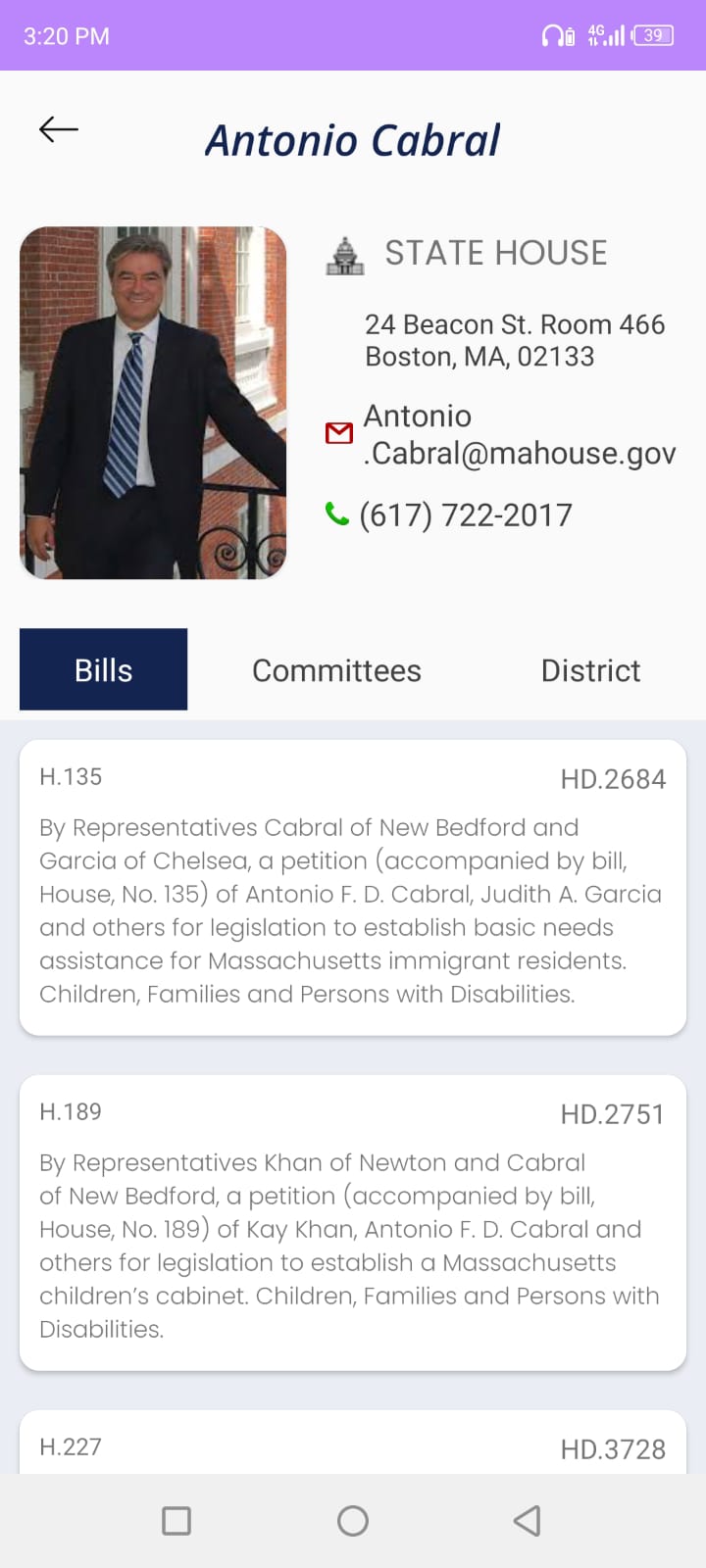Open bill H.189 card
Image resolution: width=706 pixels, height=1568 pixels.
click(x=353, y=1222)
